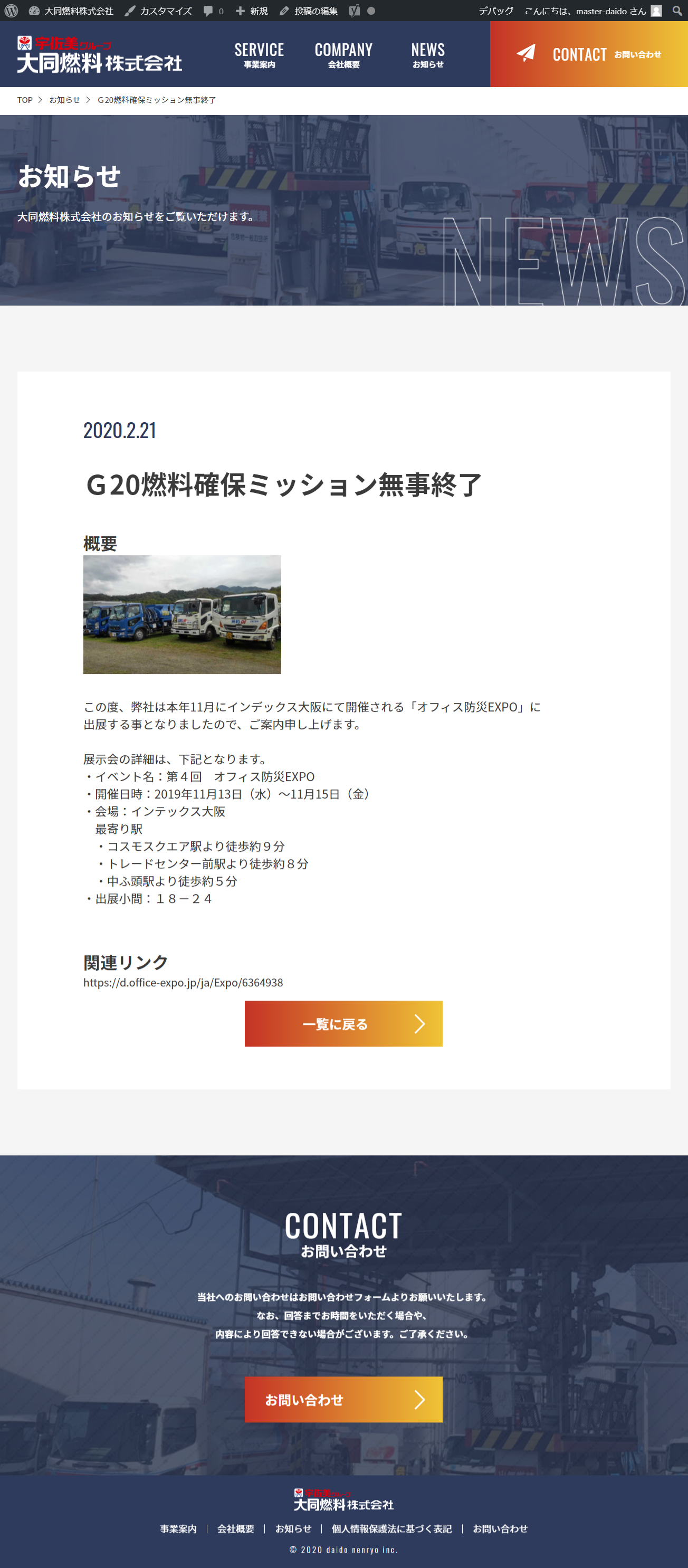Image resolution: width=688 pixels, height=1568 pixels.
Task: Open footer link 会社概要
Action: point(235,1528)
